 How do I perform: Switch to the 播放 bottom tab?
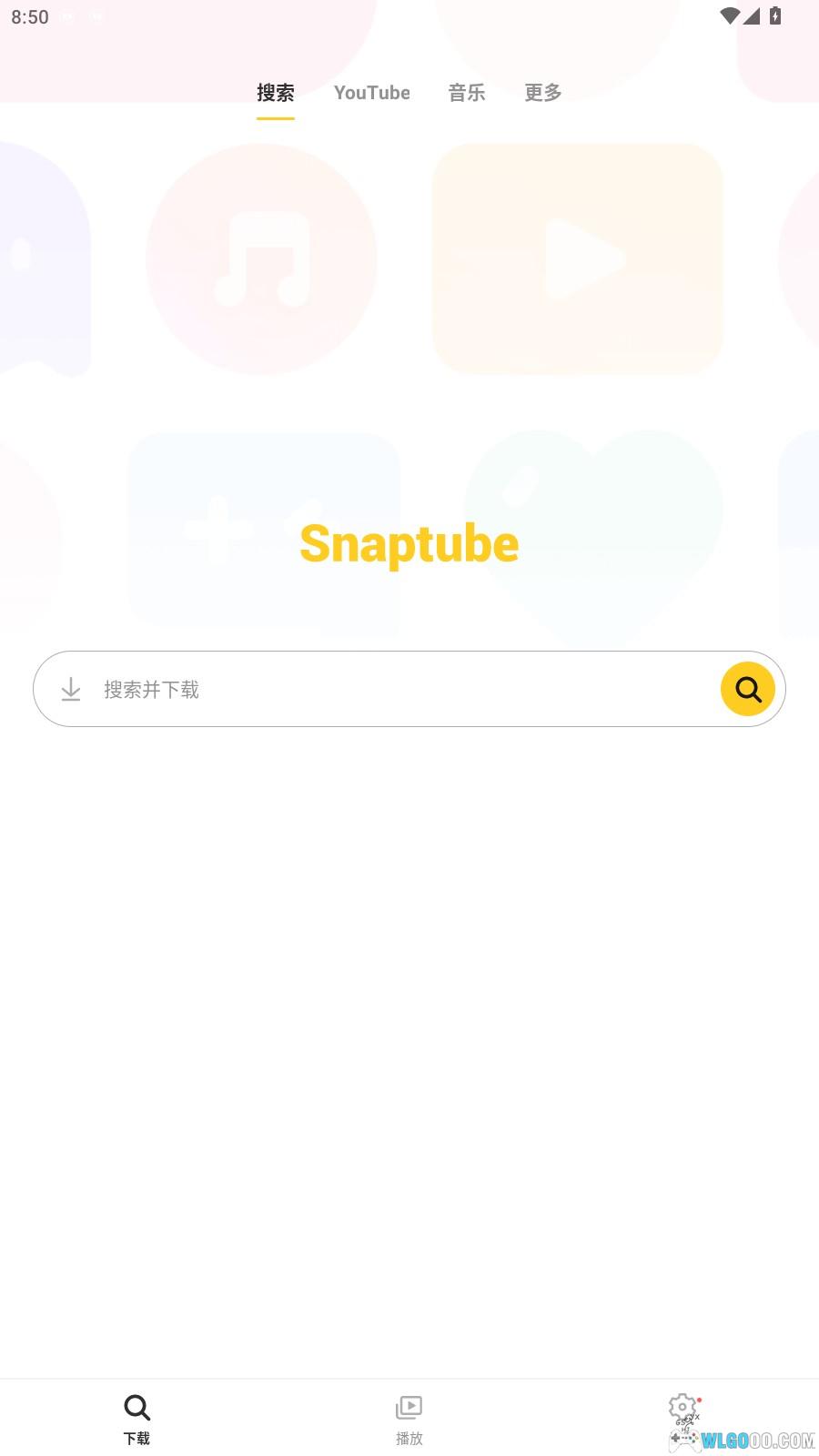click(x=409, y=1418)
